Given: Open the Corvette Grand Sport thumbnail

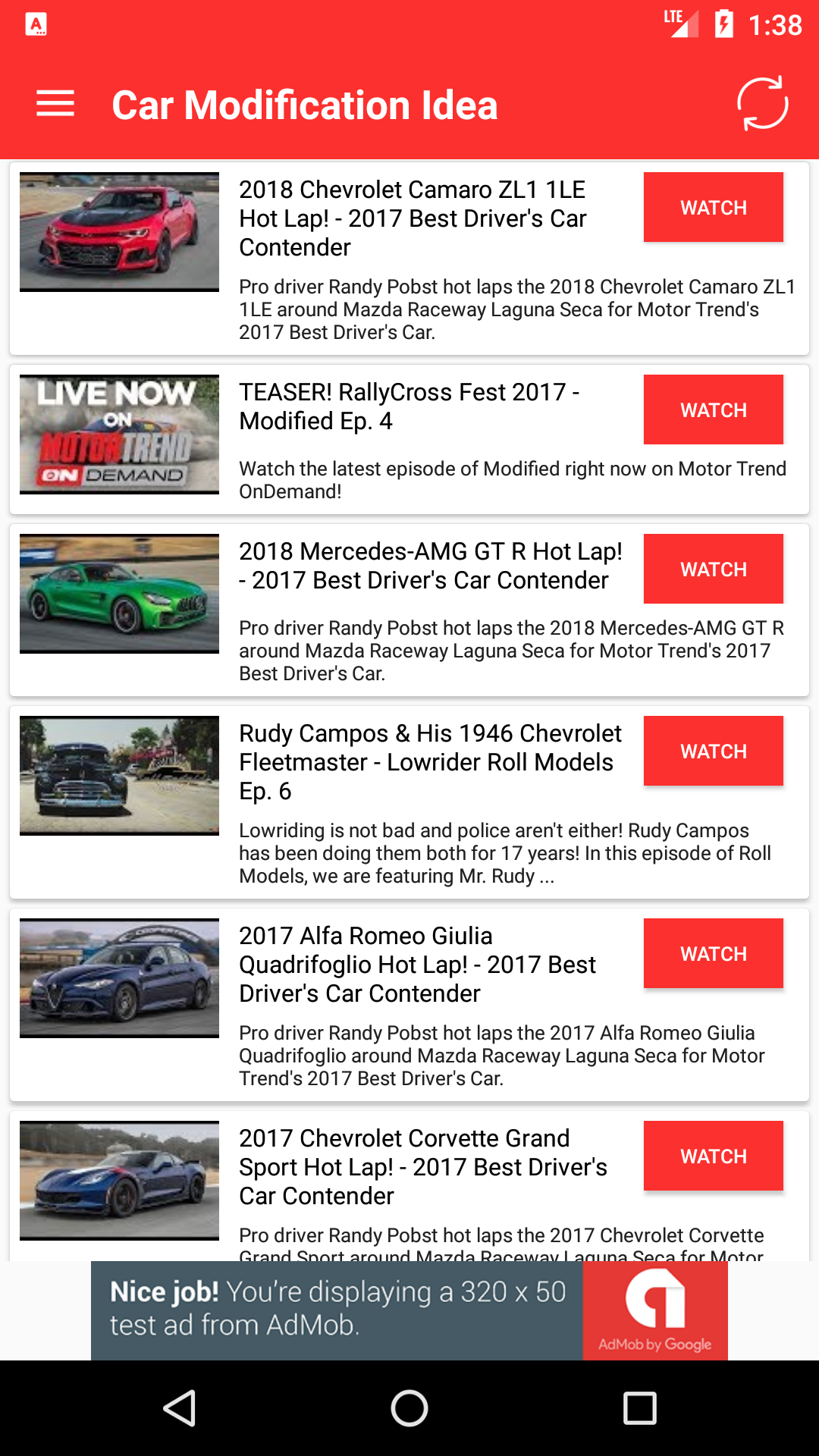Looking at the screenshot, I should pyautogui.click(x=119, y=1181).
